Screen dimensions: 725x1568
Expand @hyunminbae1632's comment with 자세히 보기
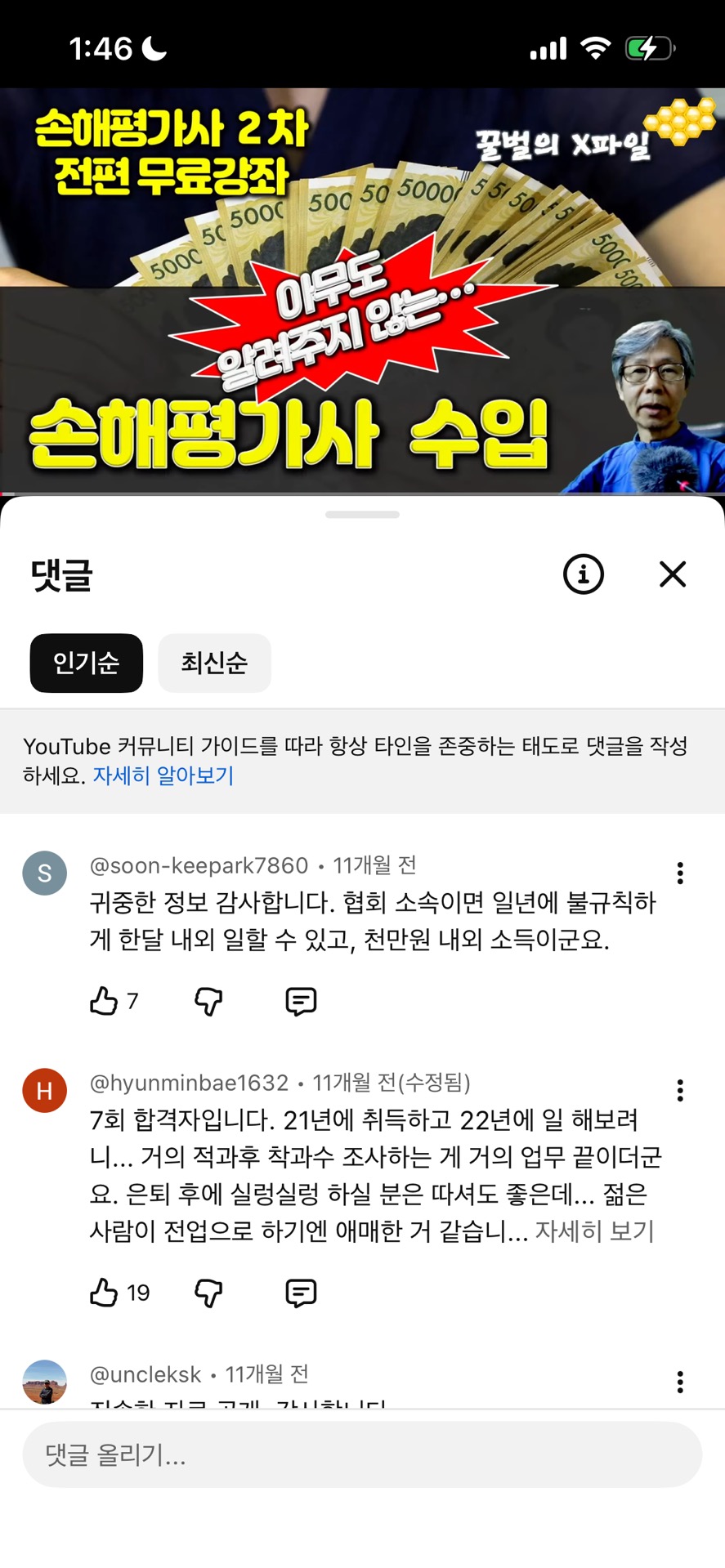594,1231
